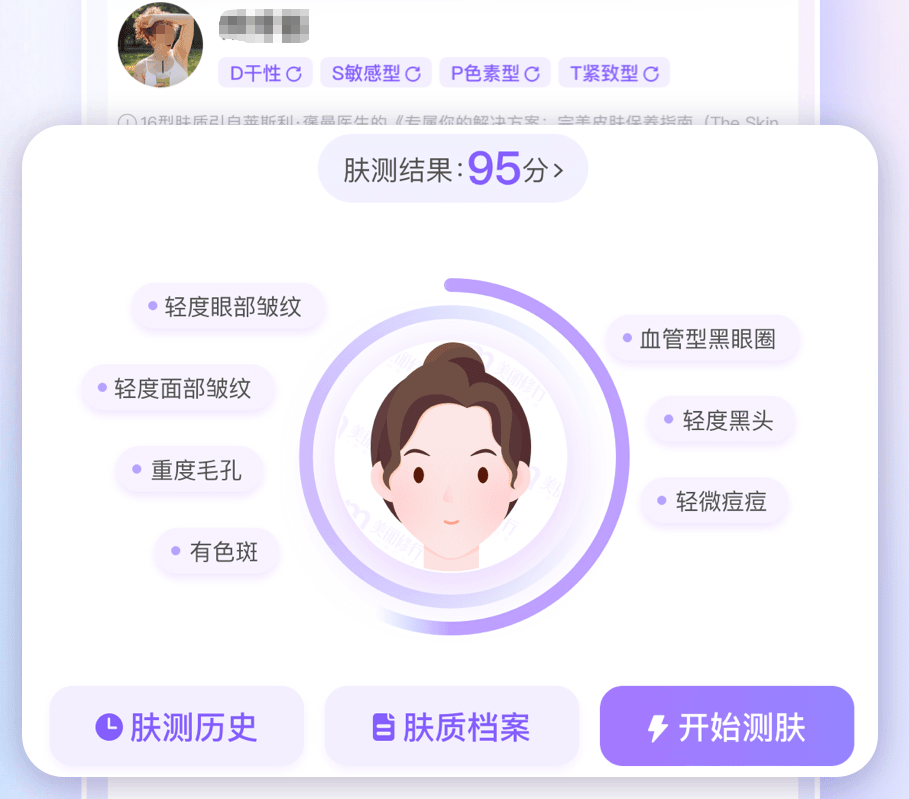Choose the T紧致型 chip
Viewport: 909px width, 799px height.
(x=613, y=73)
